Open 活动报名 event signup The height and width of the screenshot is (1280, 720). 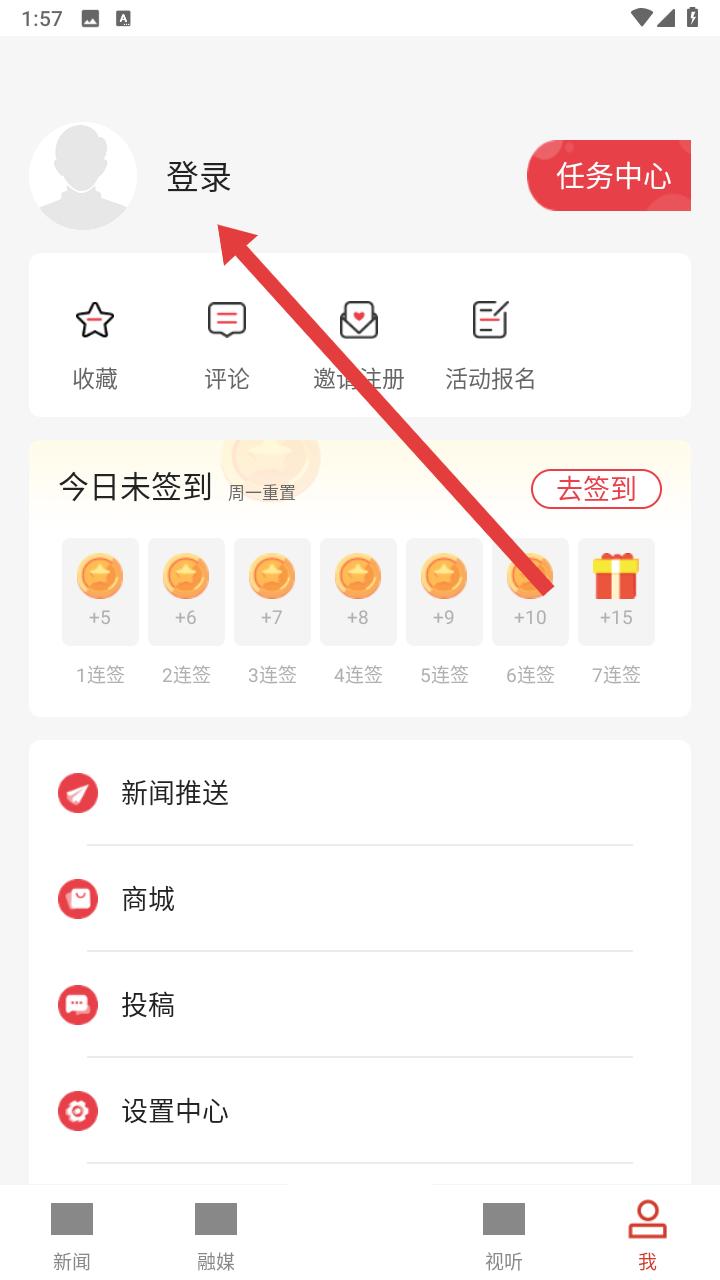tap(491, 346)
